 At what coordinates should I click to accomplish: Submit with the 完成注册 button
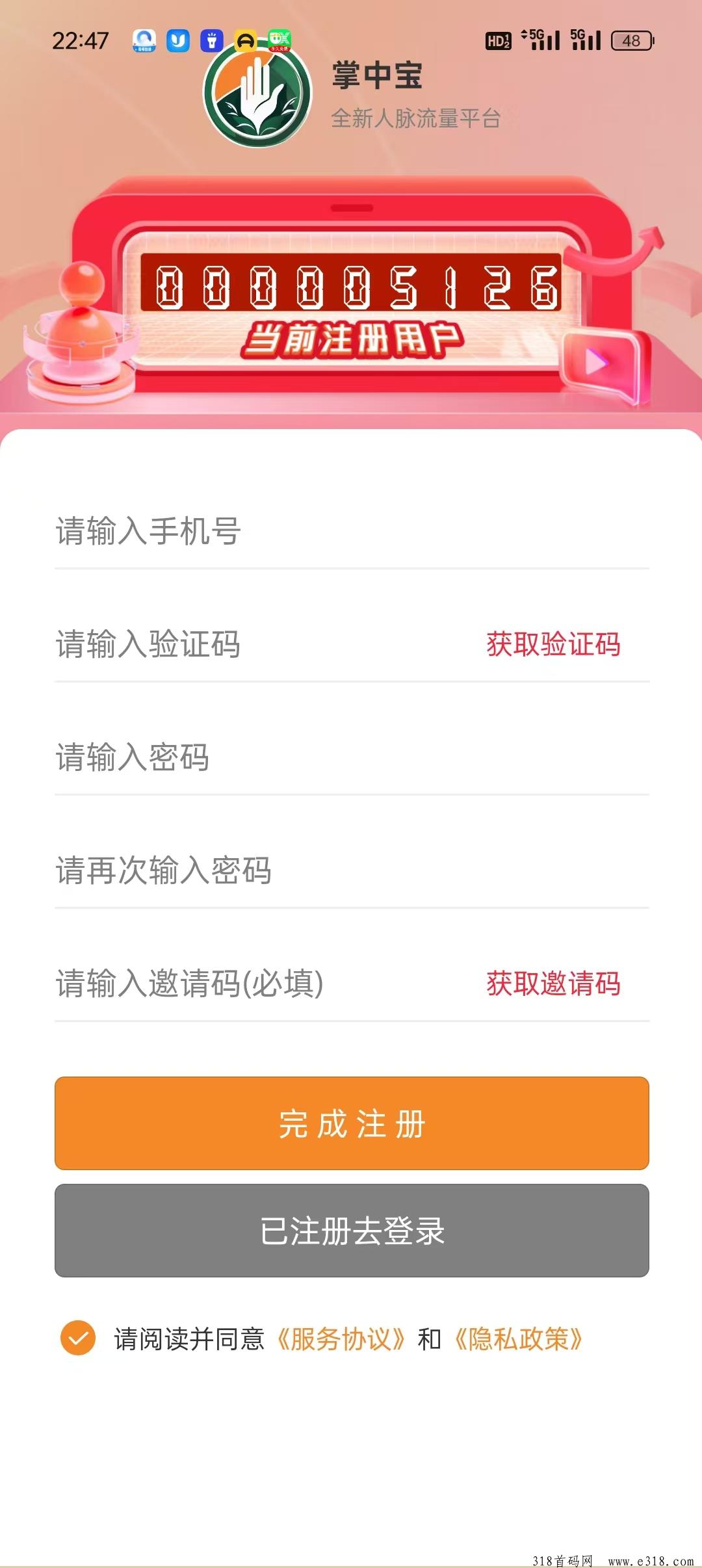coord(352,1123)
